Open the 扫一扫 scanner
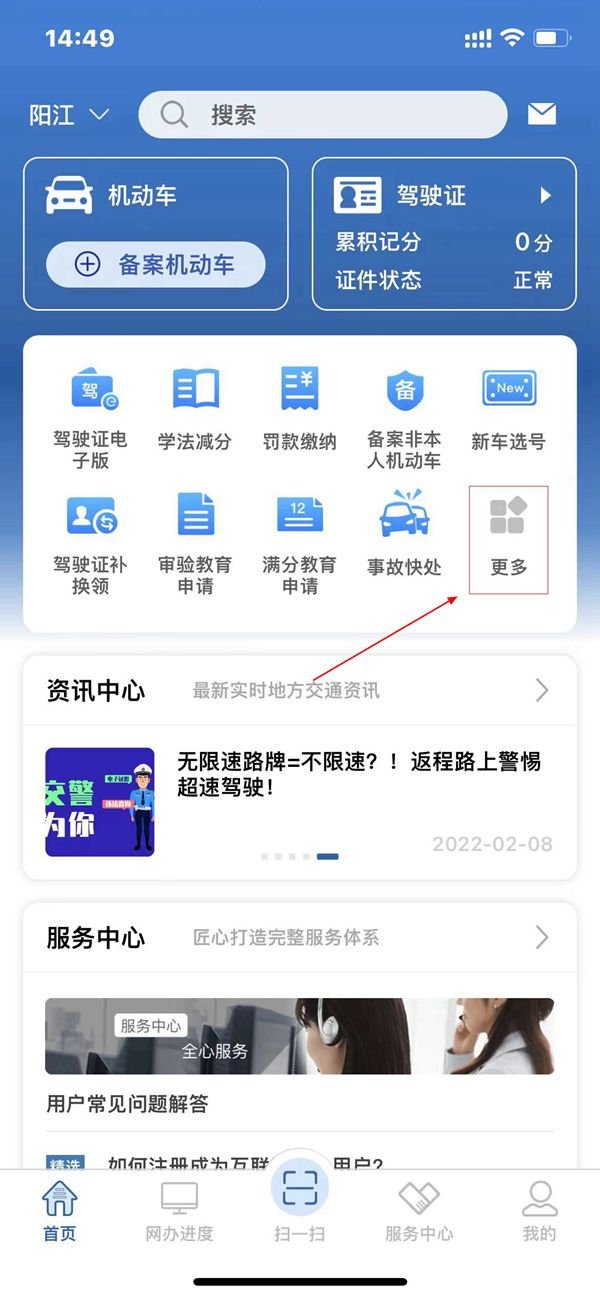Viewport: 600px width, 1298px height. click(299, 1198)
